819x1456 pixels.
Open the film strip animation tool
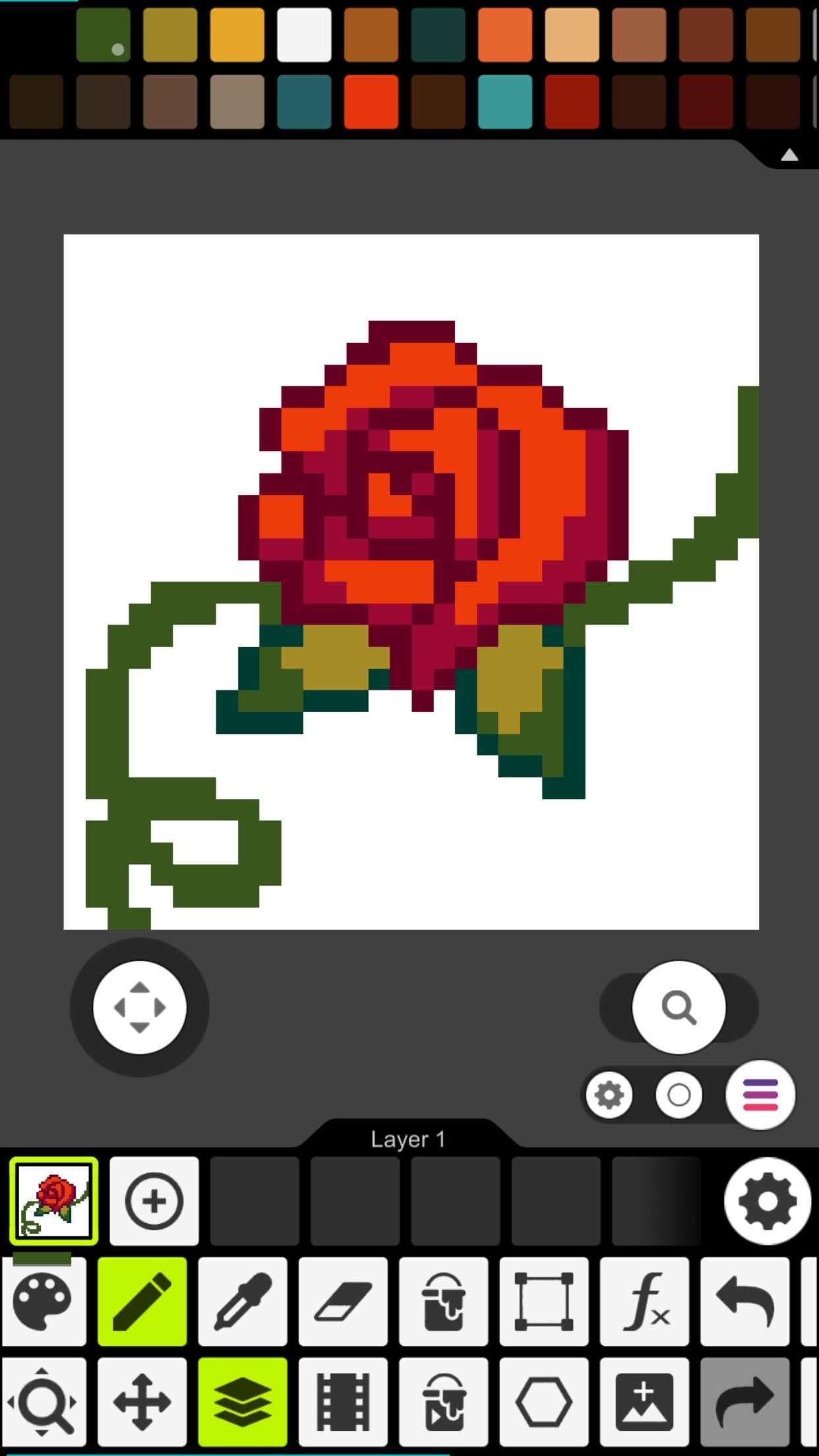point(344,1402)
